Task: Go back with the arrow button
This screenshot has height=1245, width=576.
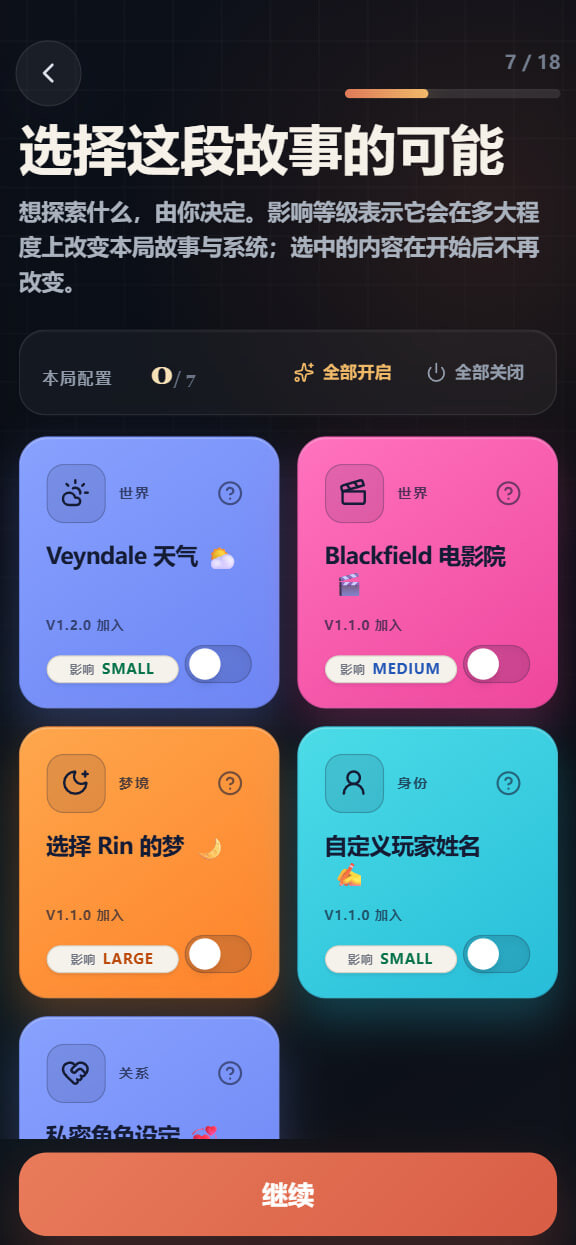Action: click(48, 73)
